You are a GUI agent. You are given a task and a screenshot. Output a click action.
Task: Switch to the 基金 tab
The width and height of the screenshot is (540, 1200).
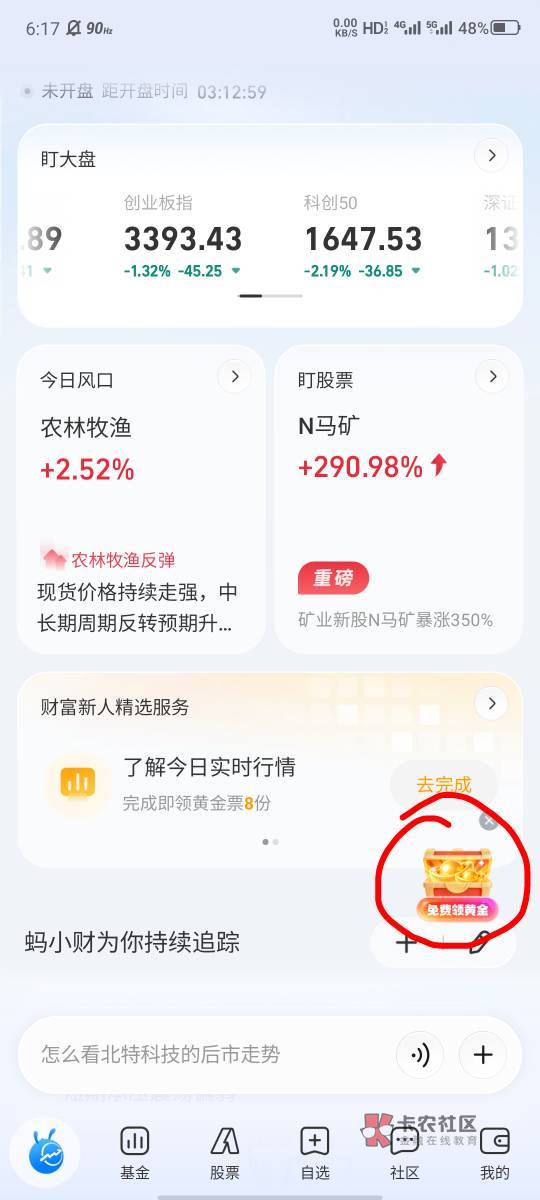(135, 1153)
